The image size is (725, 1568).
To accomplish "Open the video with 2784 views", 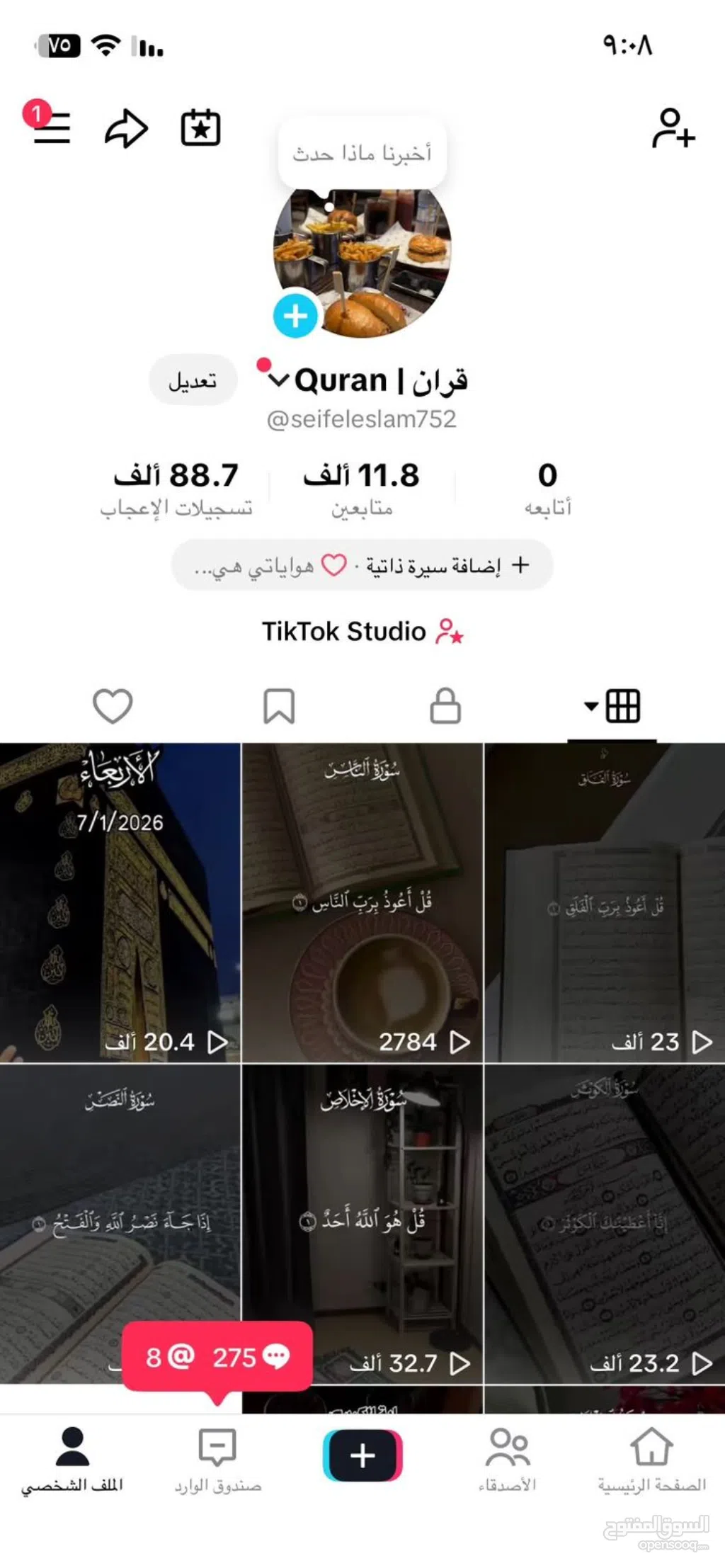I will tap(362, 903).
